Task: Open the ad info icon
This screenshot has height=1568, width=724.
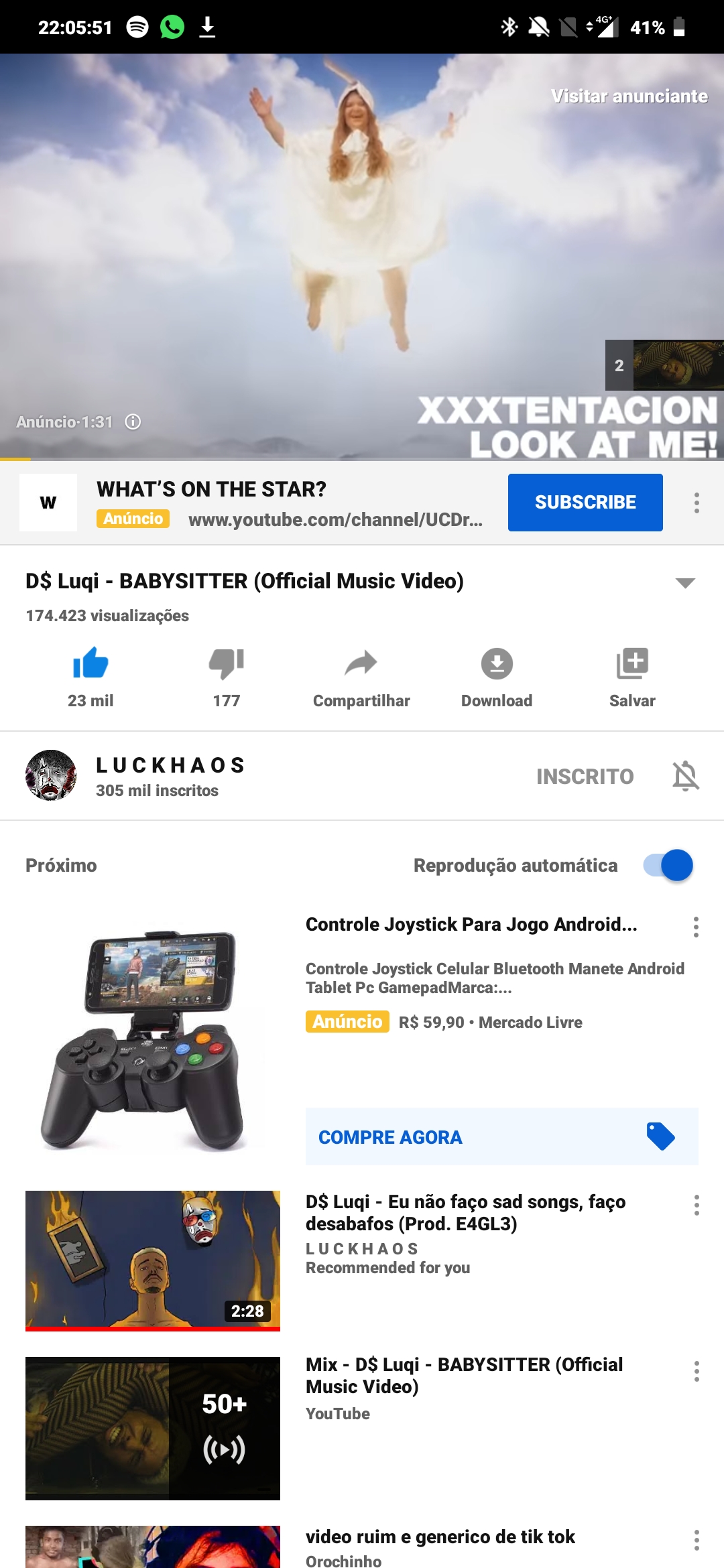Action: click(133, 421)
